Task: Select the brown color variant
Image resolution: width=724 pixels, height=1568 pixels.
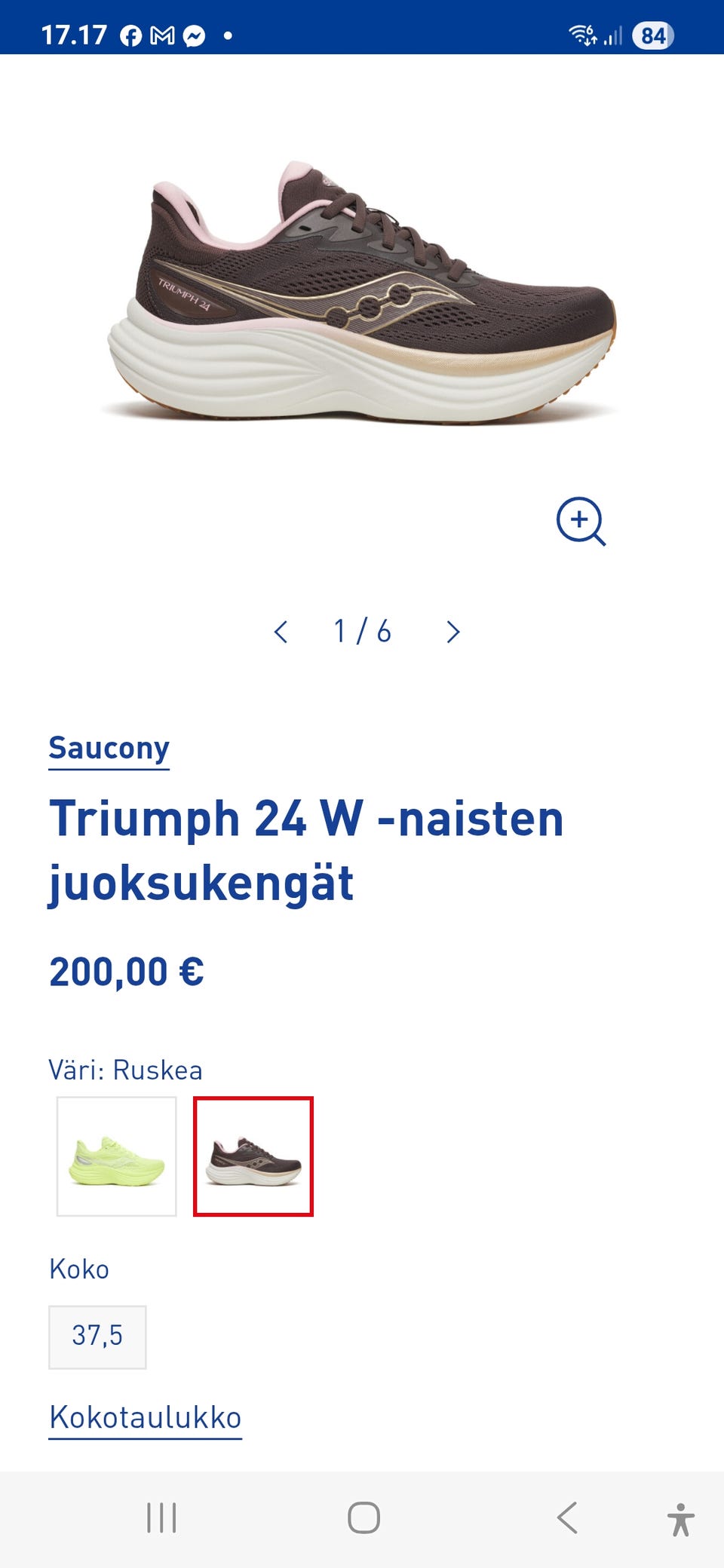Action: tap(253, 1156)
